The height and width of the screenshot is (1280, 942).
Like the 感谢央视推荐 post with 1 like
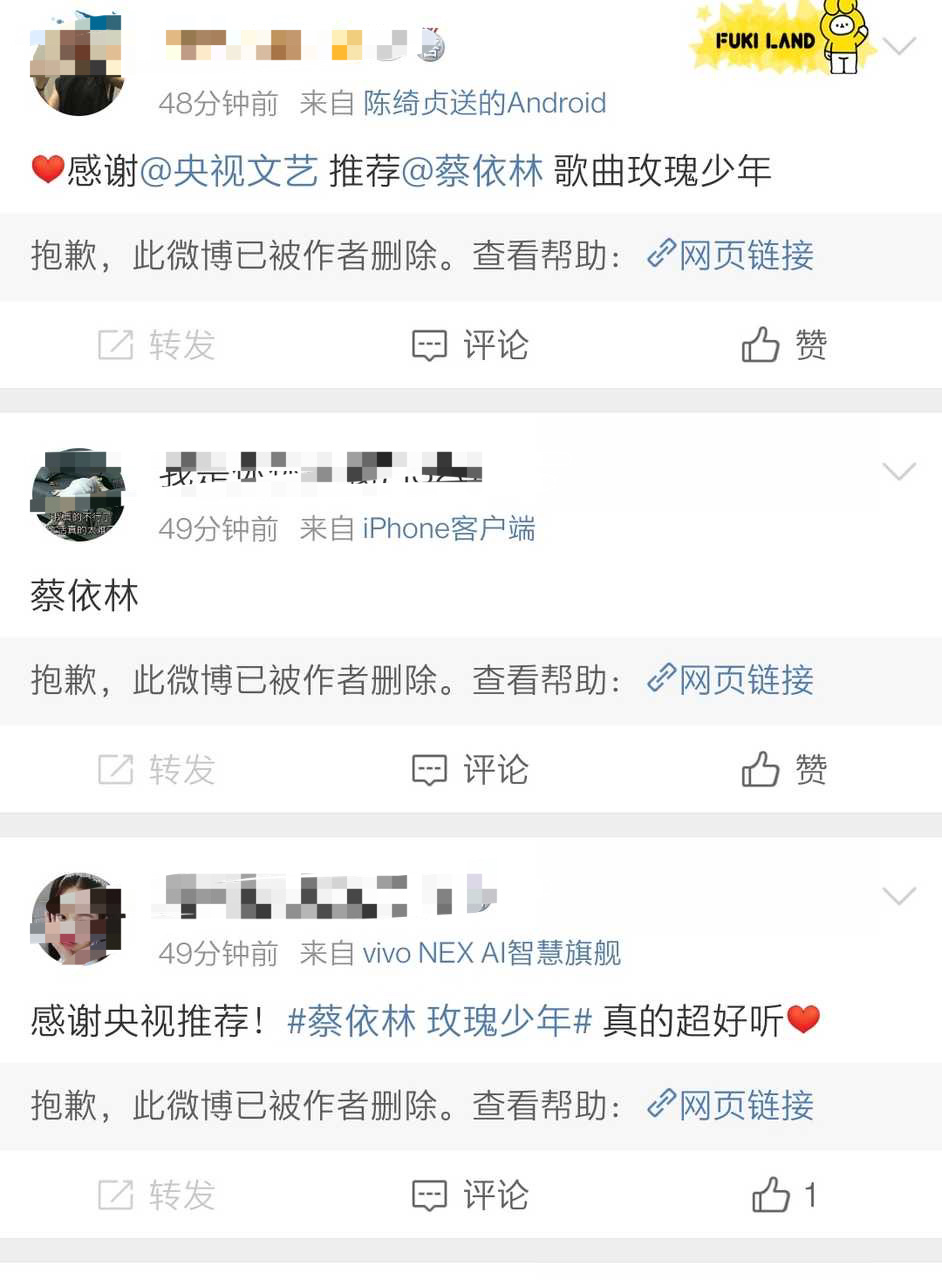(x=783, y=1195)
